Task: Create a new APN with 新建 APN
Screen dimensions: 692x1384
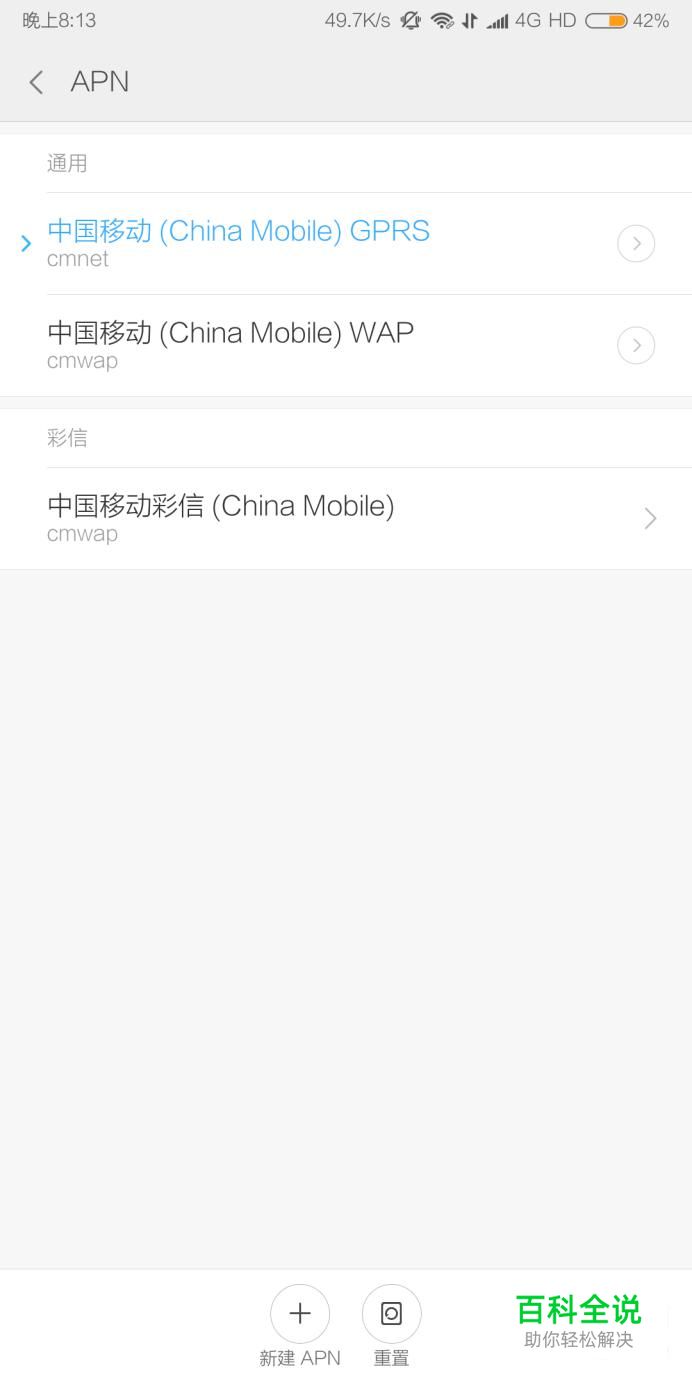Action: coord(300,1326)
